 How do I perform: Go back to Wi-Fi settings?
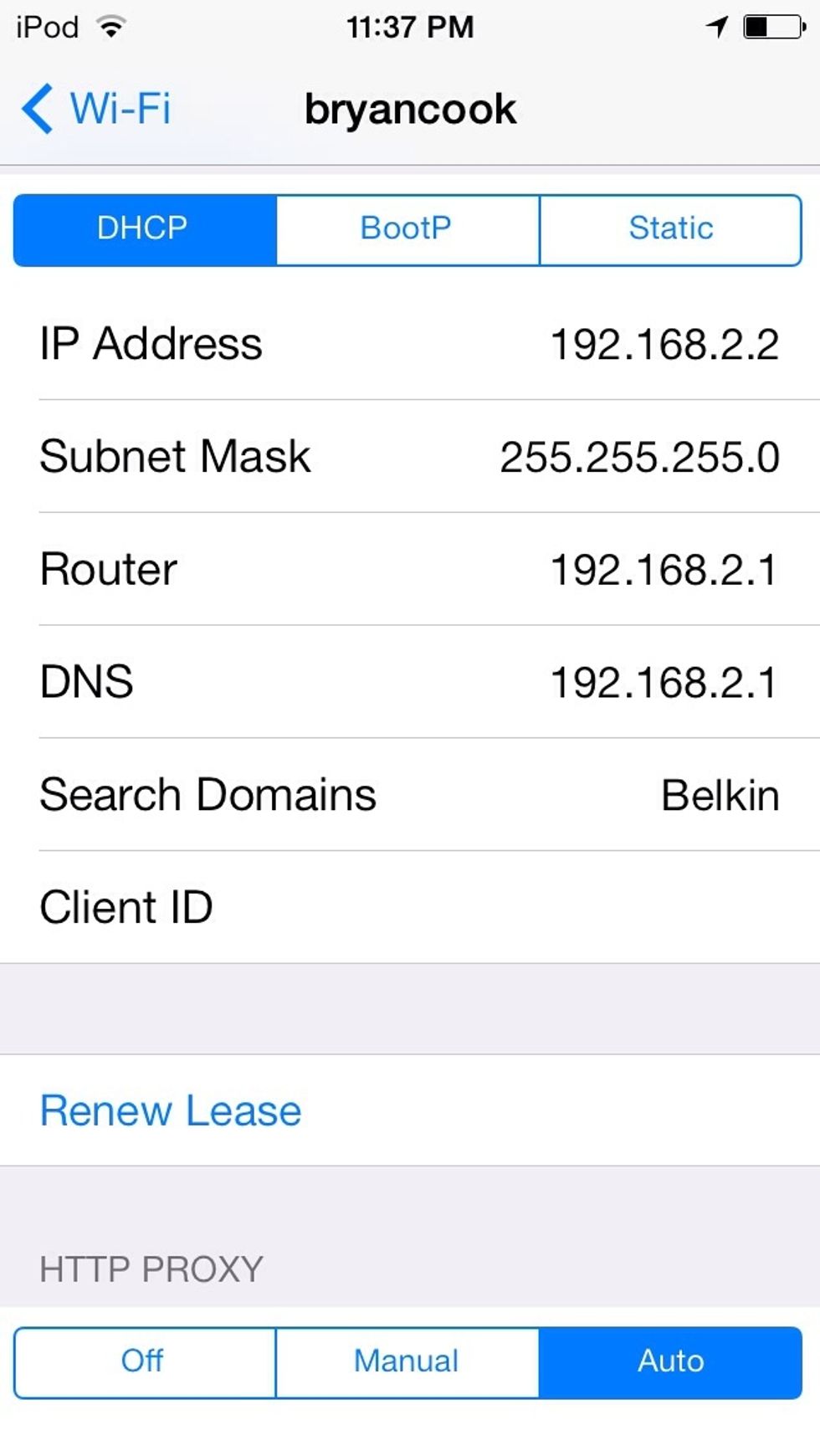[x=96, y=109]
